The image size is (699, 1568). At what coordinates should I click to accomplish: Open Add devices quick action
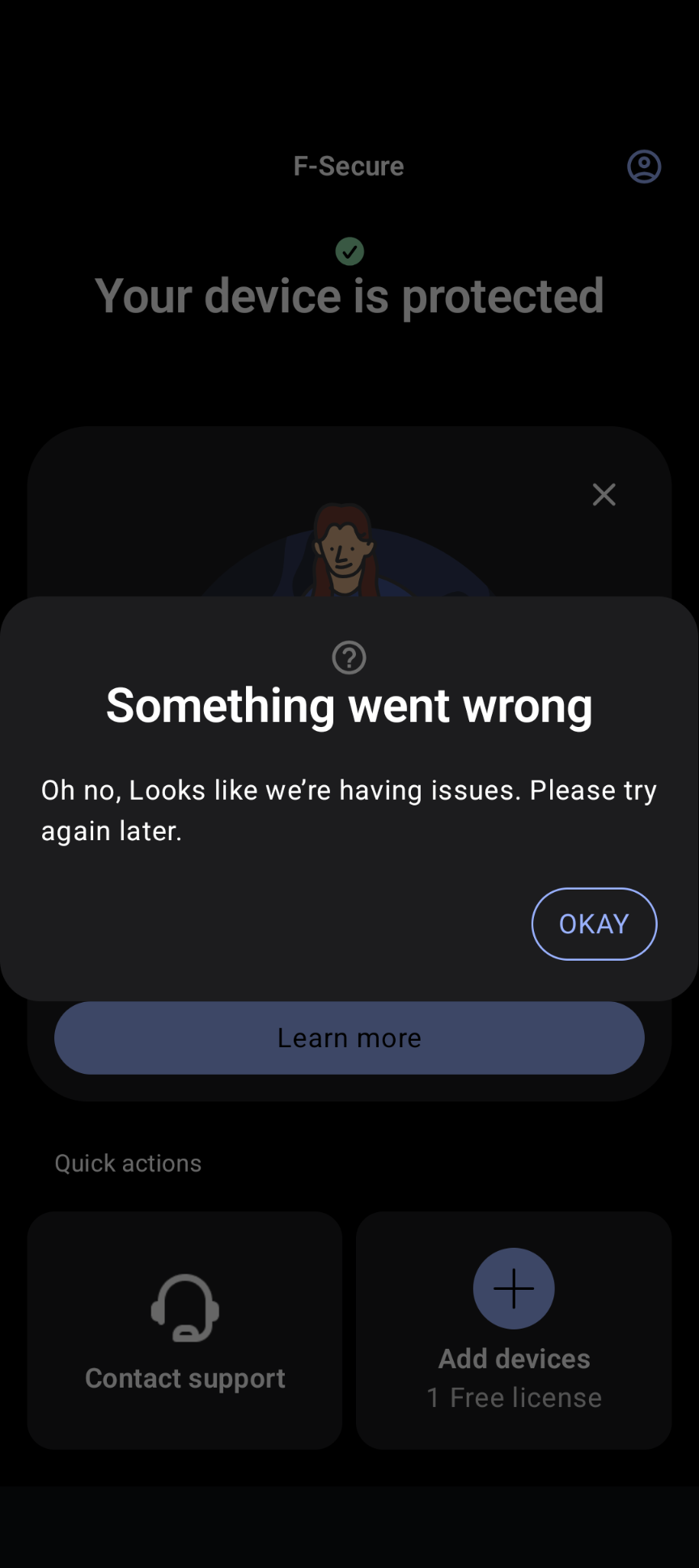coord(514,1329)
